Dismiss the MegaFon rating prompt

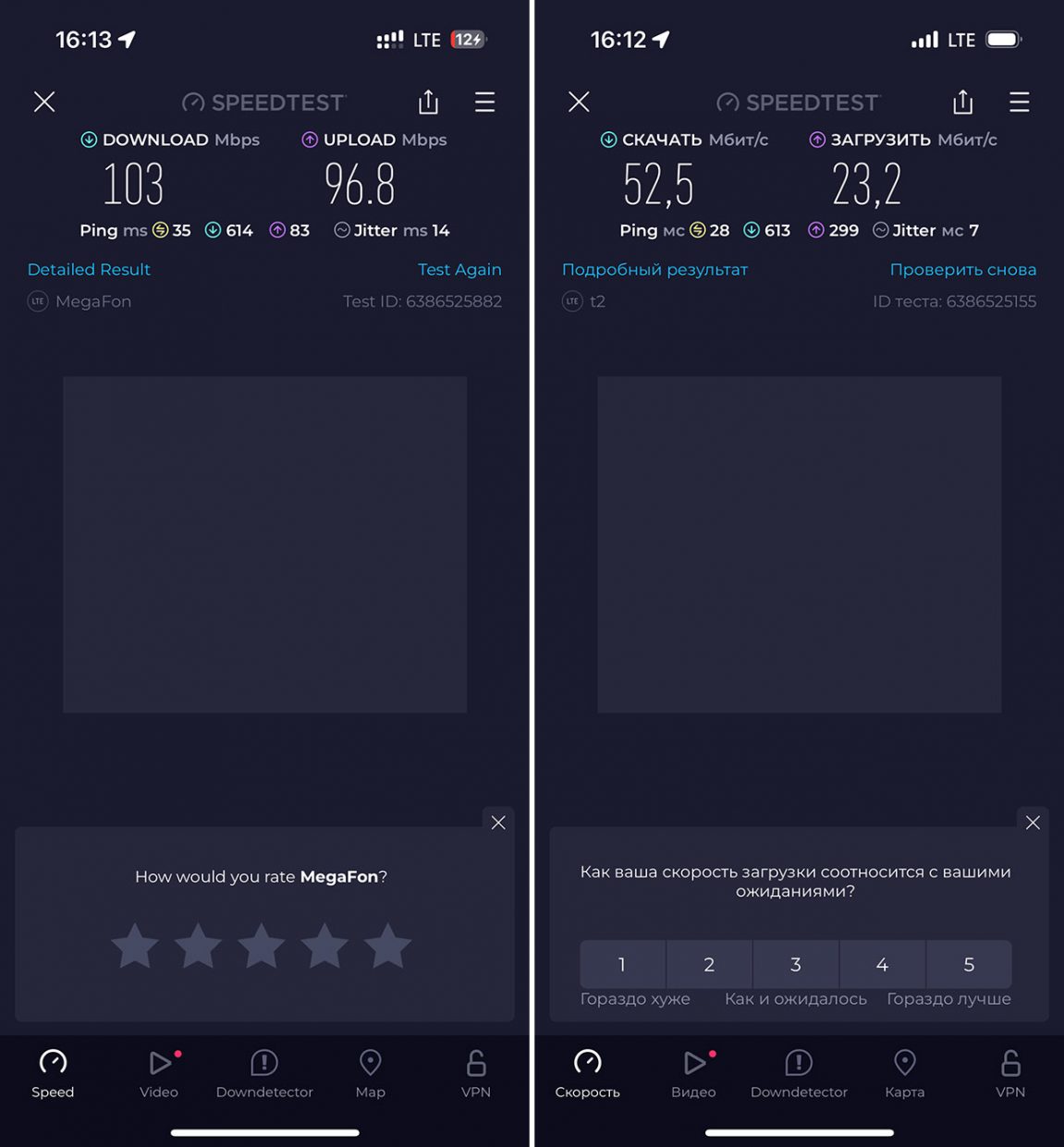click(498, 823)
